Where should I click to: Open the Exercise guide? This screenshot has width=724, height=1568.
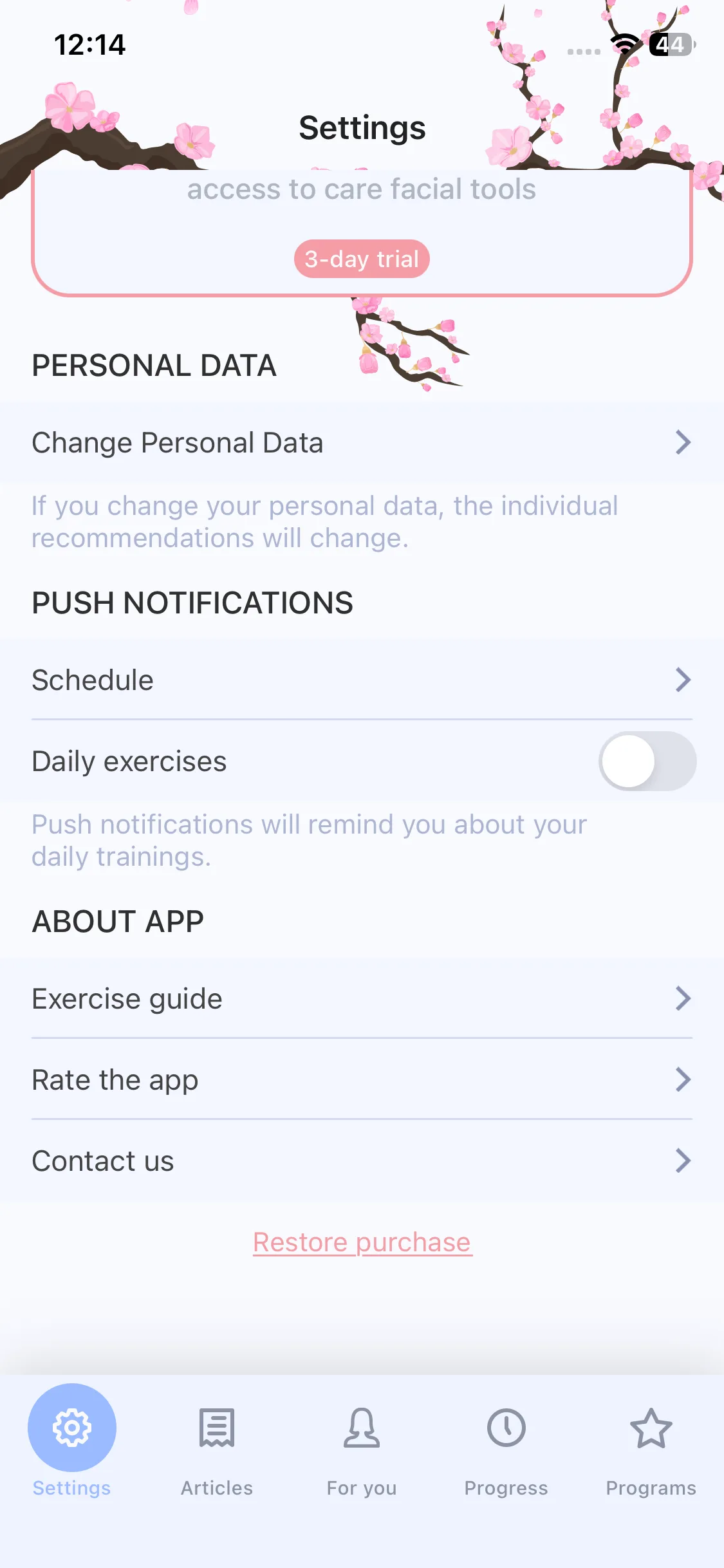click(362, 998)
